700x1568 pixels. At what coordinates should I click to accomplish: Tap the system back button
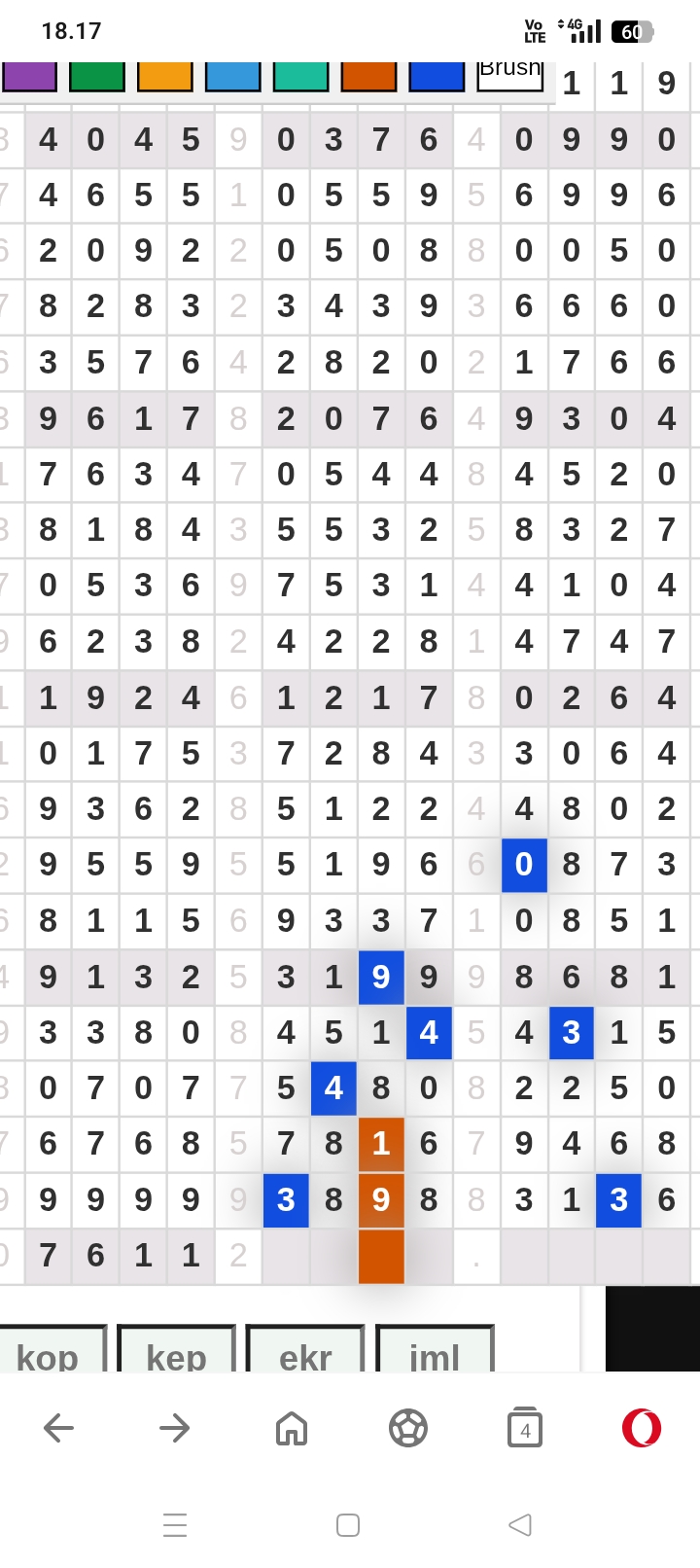click(x=520, y=1524)
